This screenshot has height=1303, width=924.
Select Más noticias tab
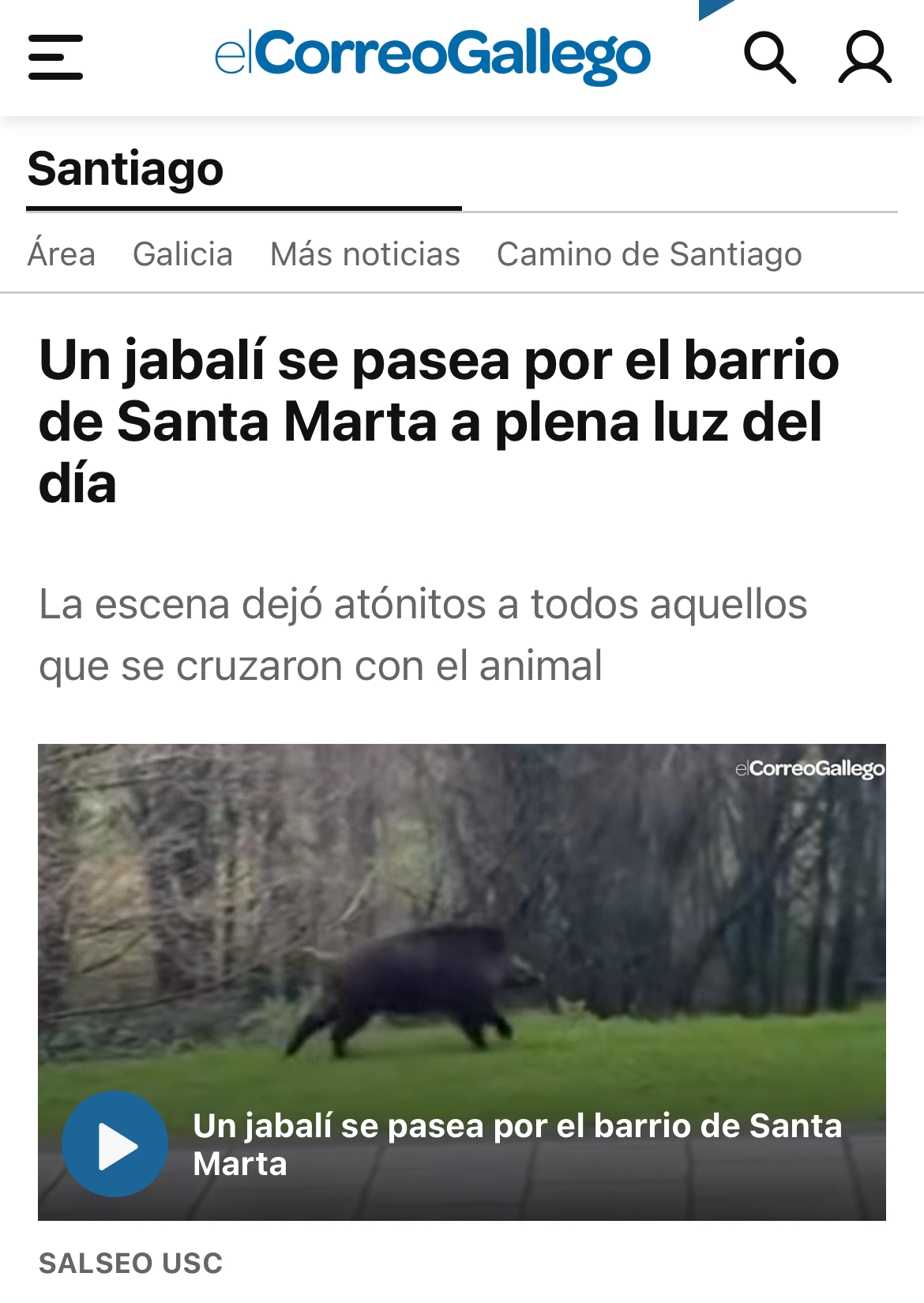click(365, 254)
